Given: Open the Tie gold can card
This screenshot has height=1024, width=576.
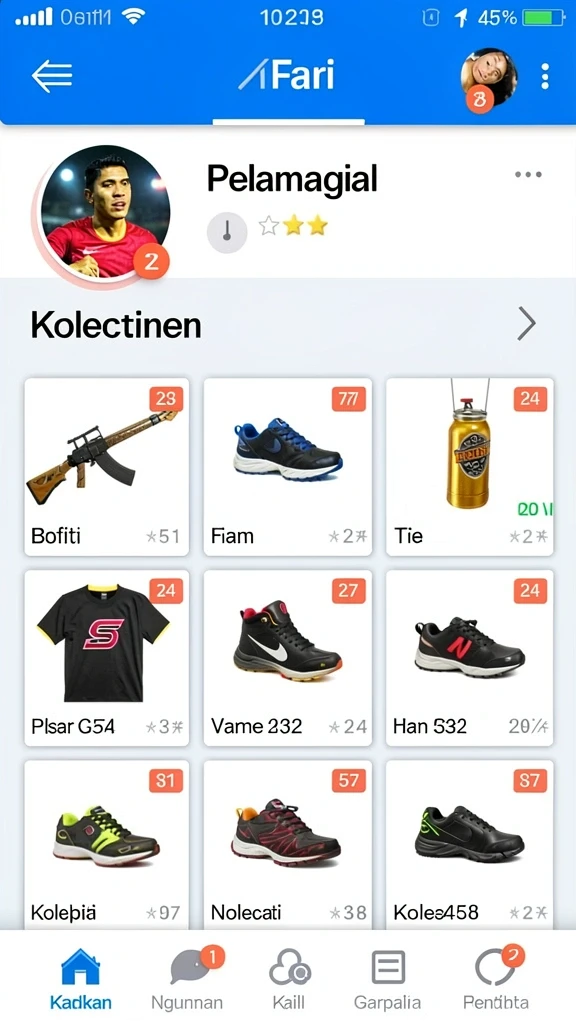Looking at the screenshot, I should pos(470,467).
